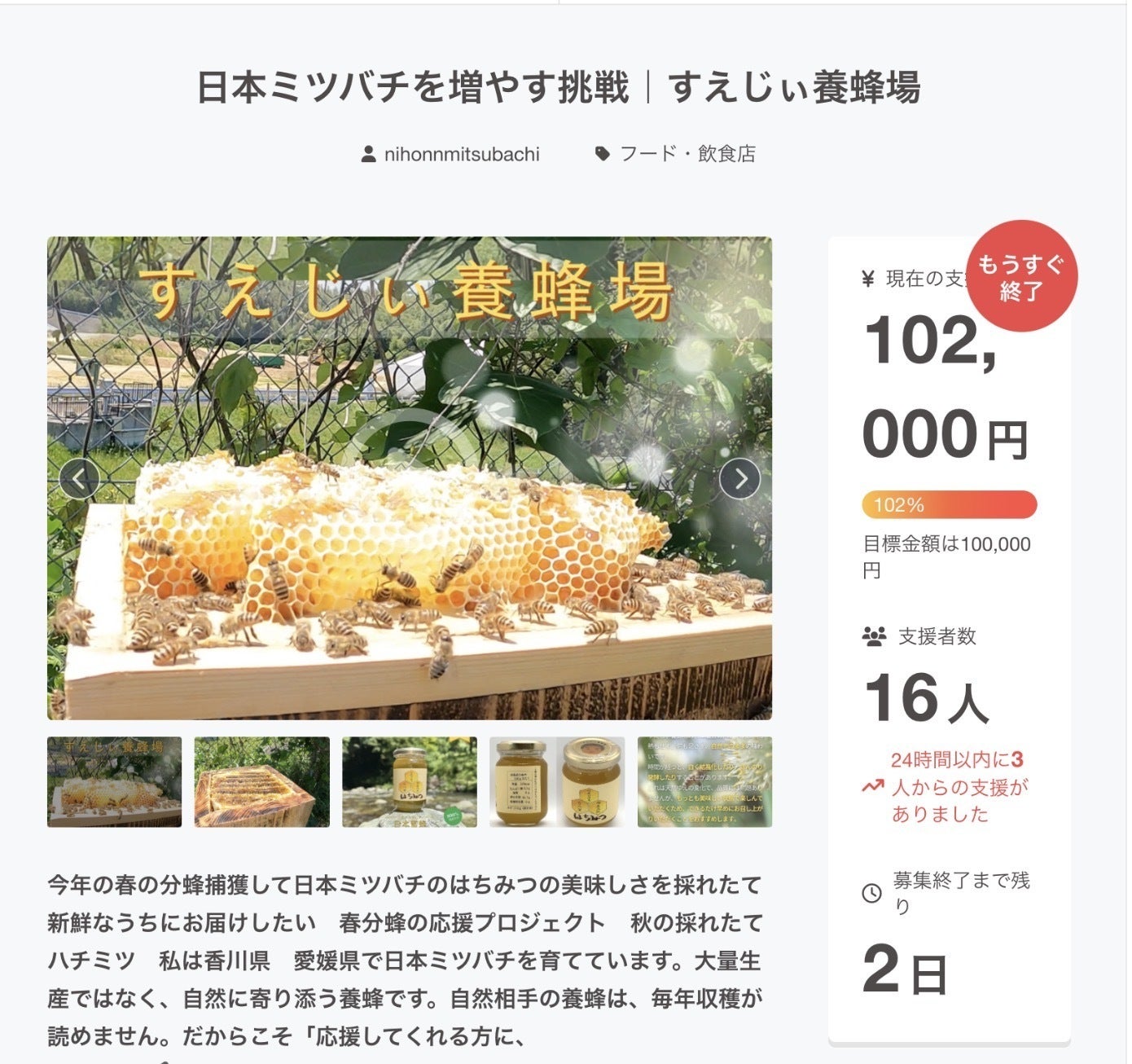The image size is (1132, 1064).
Task: Open the フード・飲食店 category tag
Action: pyautogui.click(x=687, y=154)
